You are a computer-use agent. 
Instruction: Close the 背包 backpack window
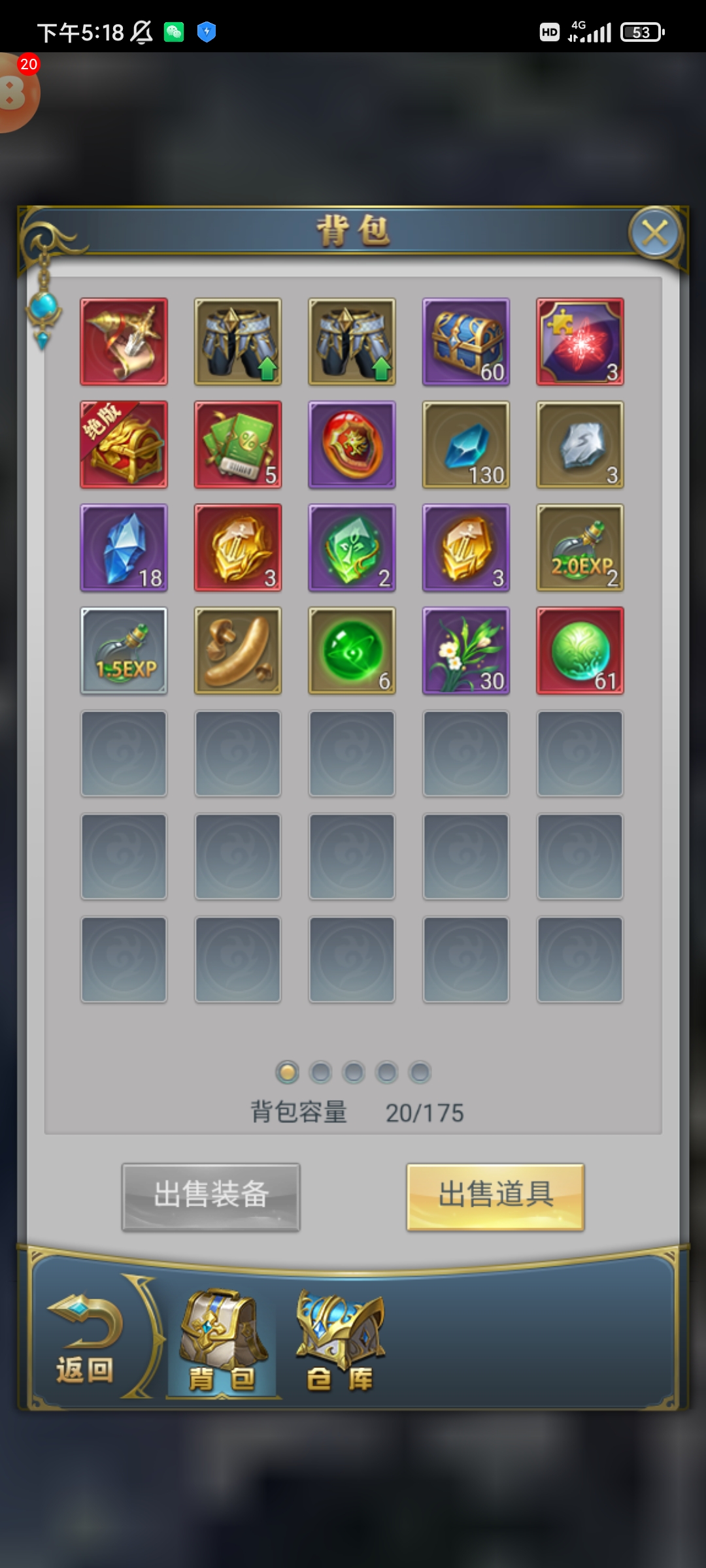click(x=655, y=233)
